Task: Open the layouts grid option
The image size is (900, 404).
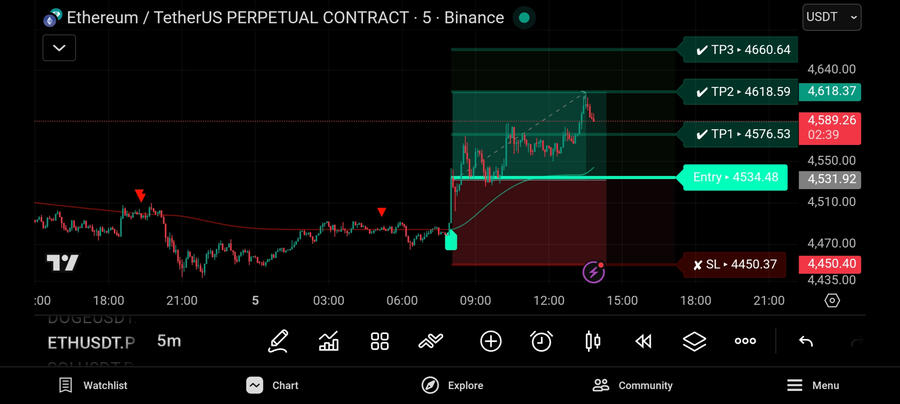Action: 379,341
